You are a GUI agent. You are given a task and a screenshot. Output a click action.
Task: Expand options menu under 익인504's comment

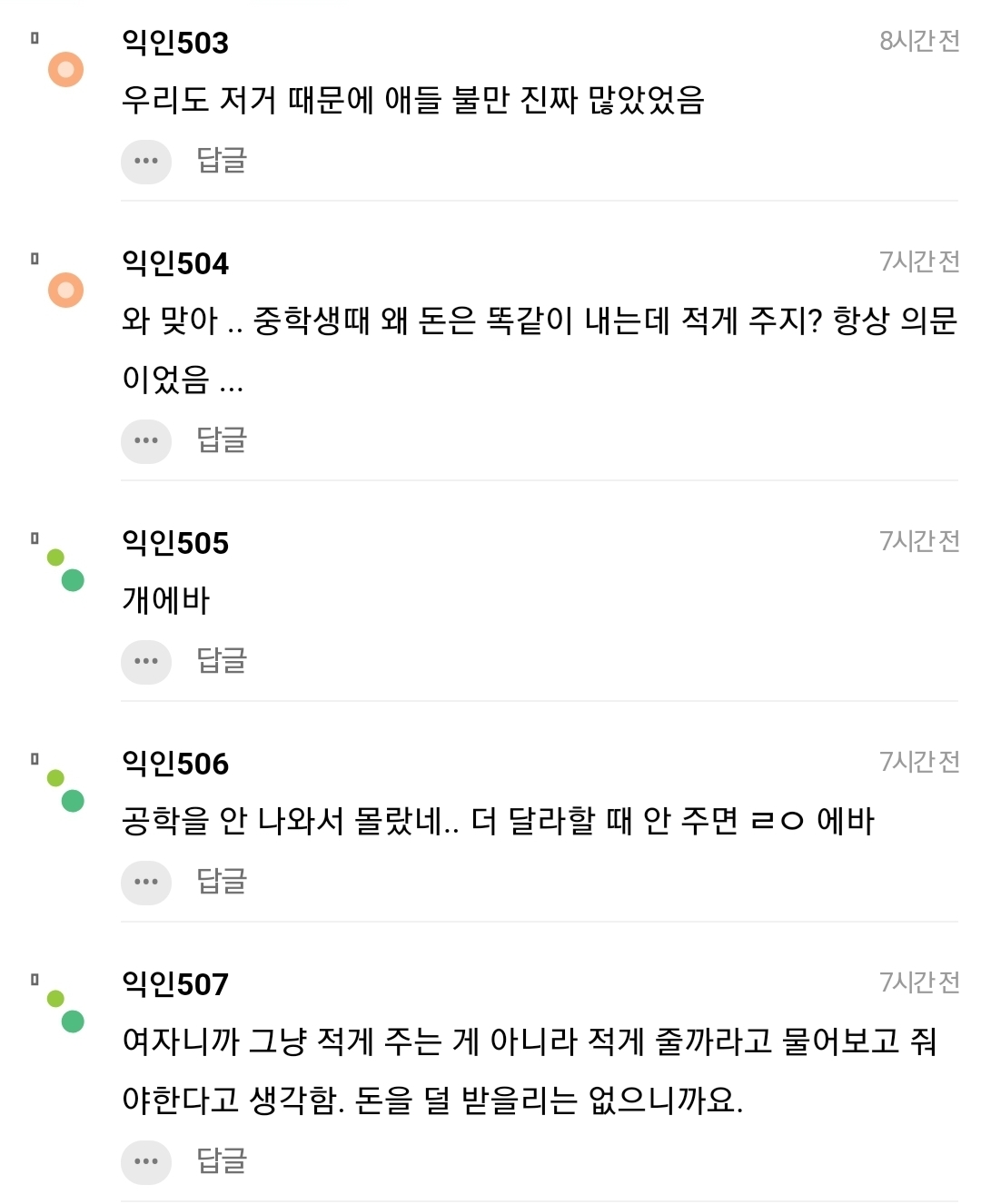pyautogui.click(x=145, y=441)
